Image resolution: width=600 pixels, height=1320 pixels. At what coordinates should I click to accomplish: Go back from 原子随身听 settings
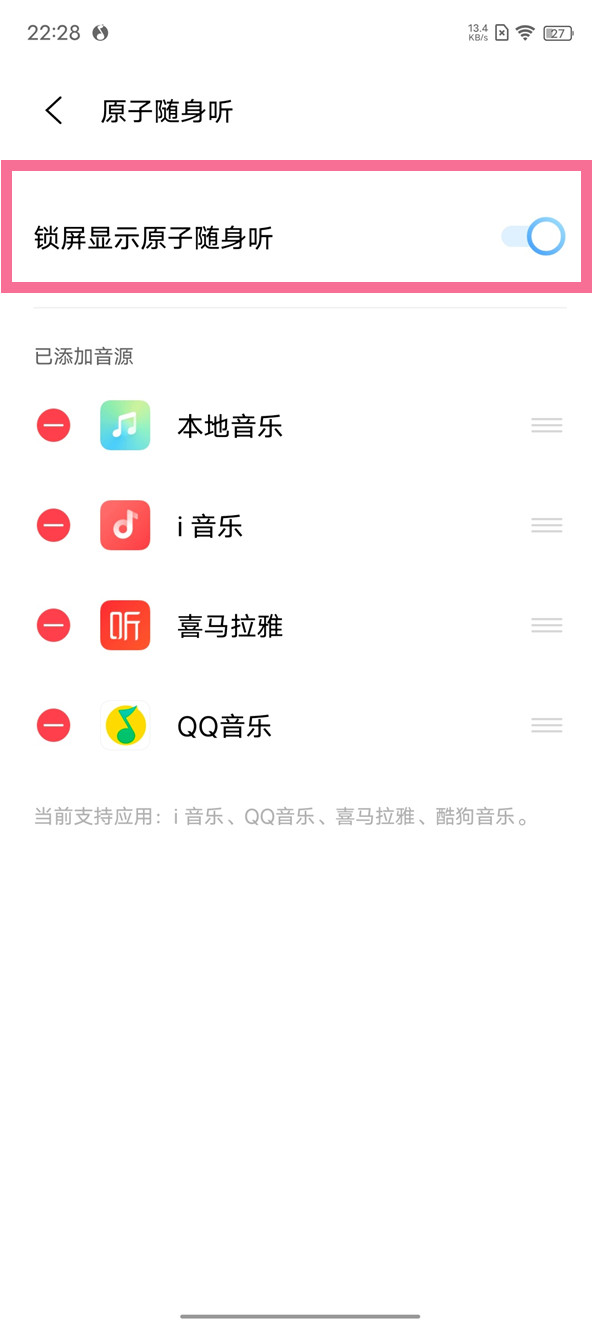(54, 111)
